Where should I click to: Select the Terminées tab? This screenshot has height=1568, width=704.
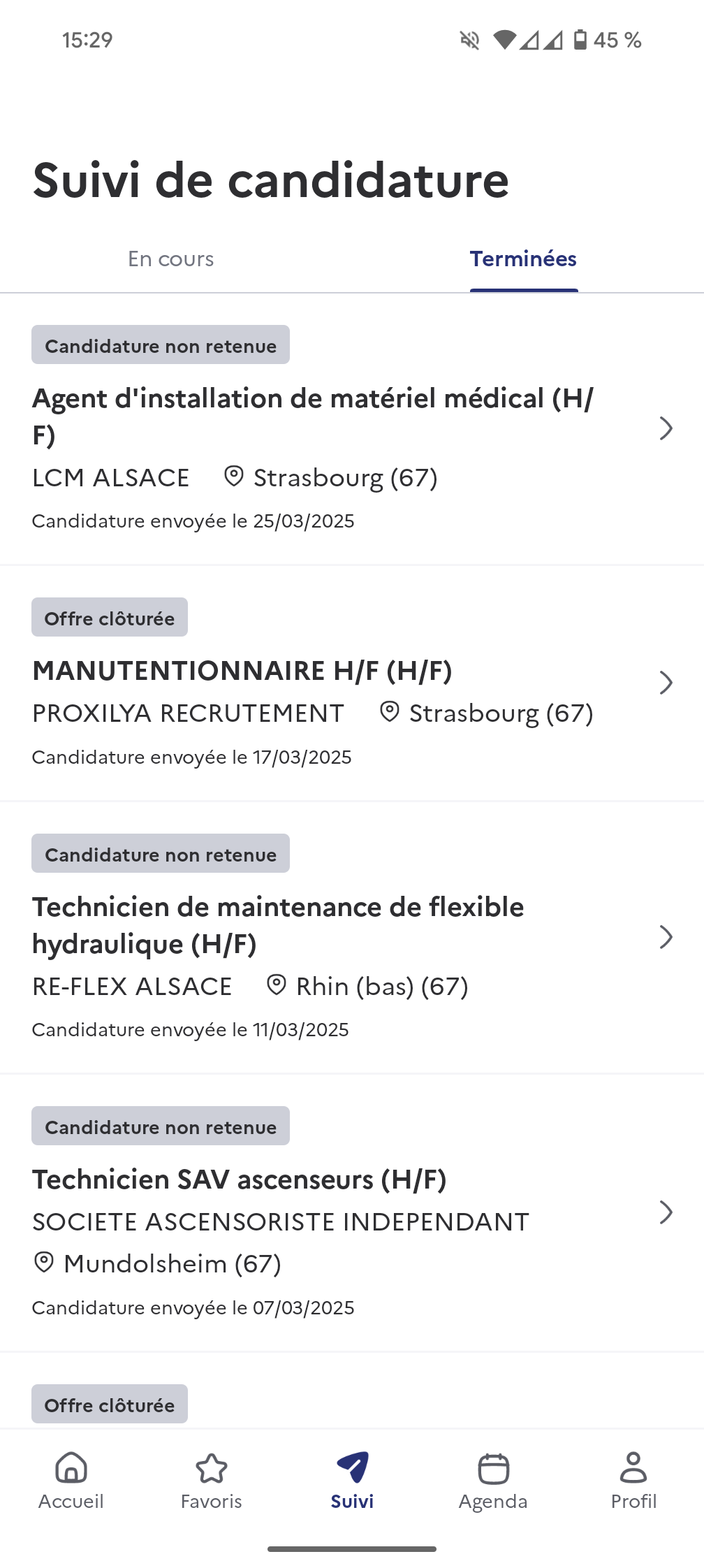[523, 259]
